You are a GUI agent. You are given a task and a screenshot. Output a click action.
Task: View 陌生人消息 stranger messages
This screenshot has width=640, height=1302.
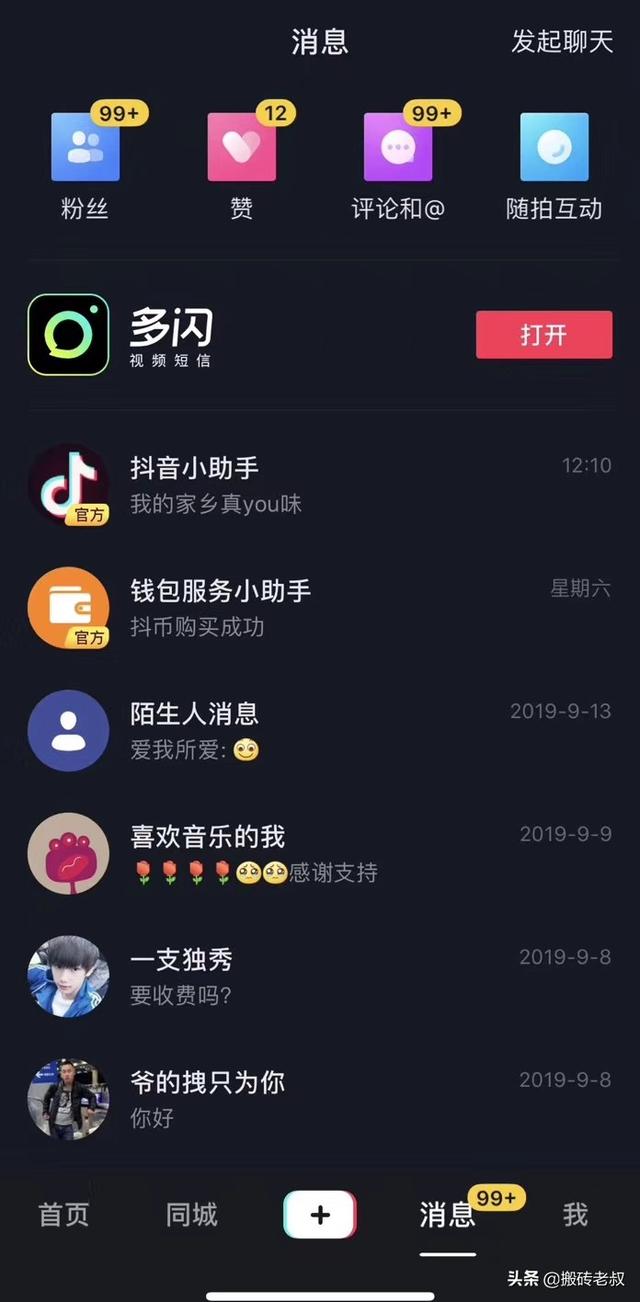tap(320, 731)
